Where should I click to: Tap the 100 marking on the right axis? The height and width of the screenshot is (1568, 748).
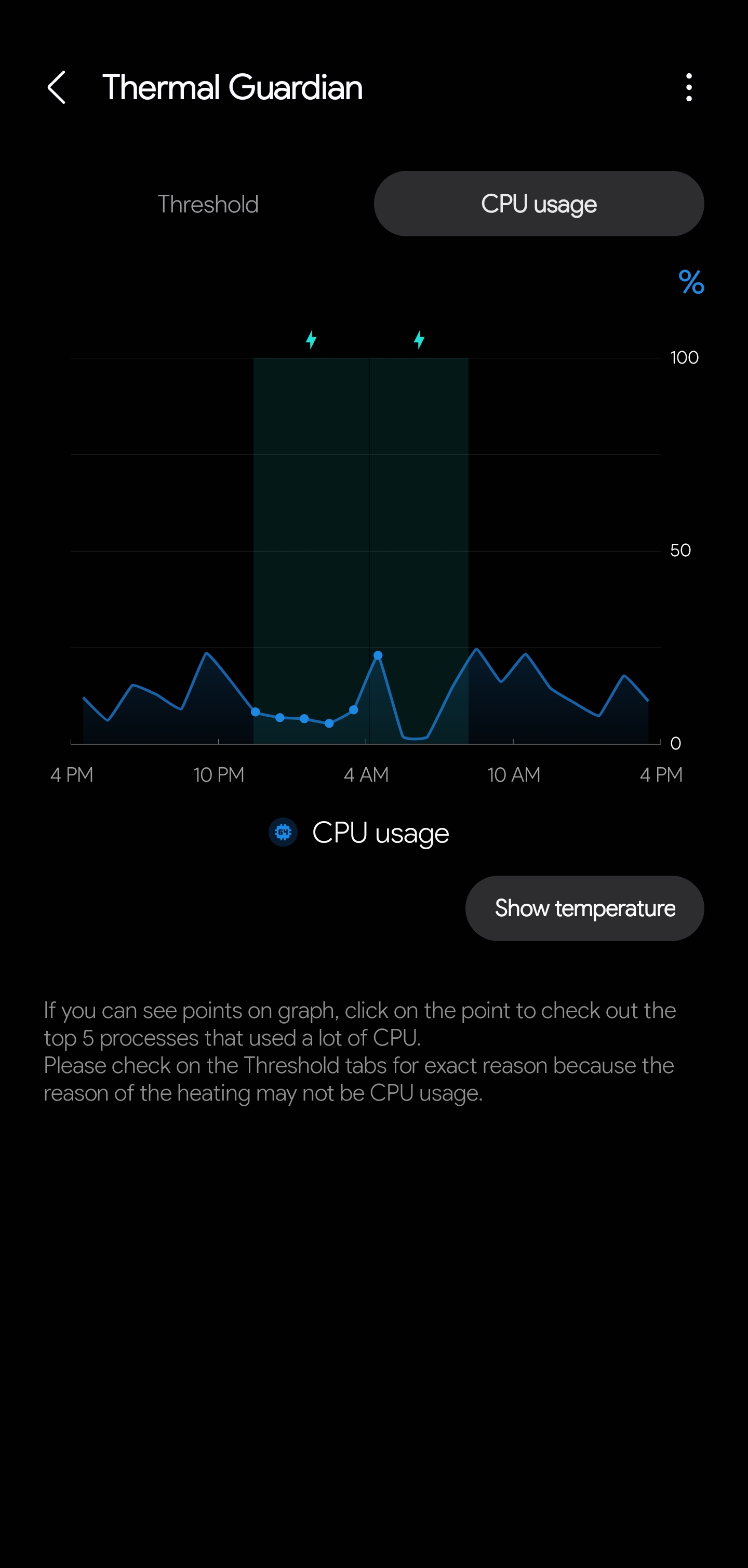685,357
